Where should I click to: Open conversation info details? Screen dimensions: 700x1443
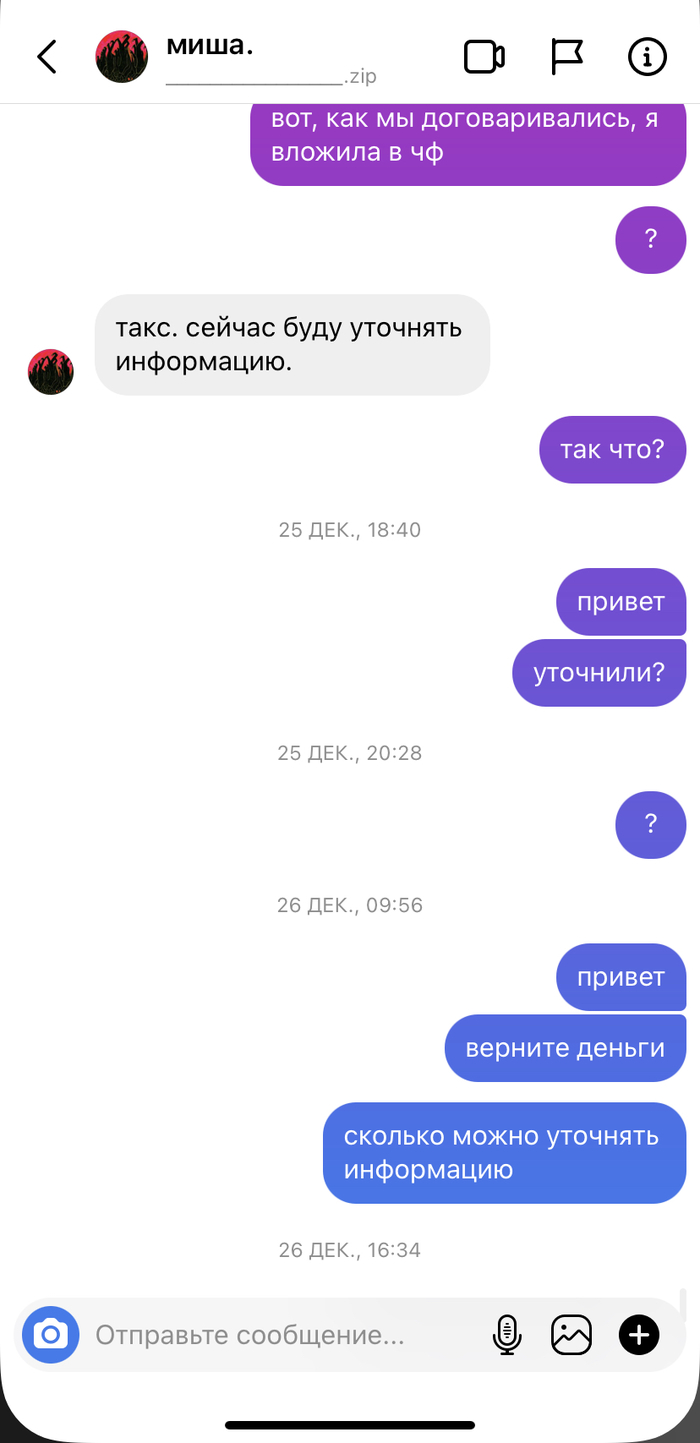tap(647, 57)
